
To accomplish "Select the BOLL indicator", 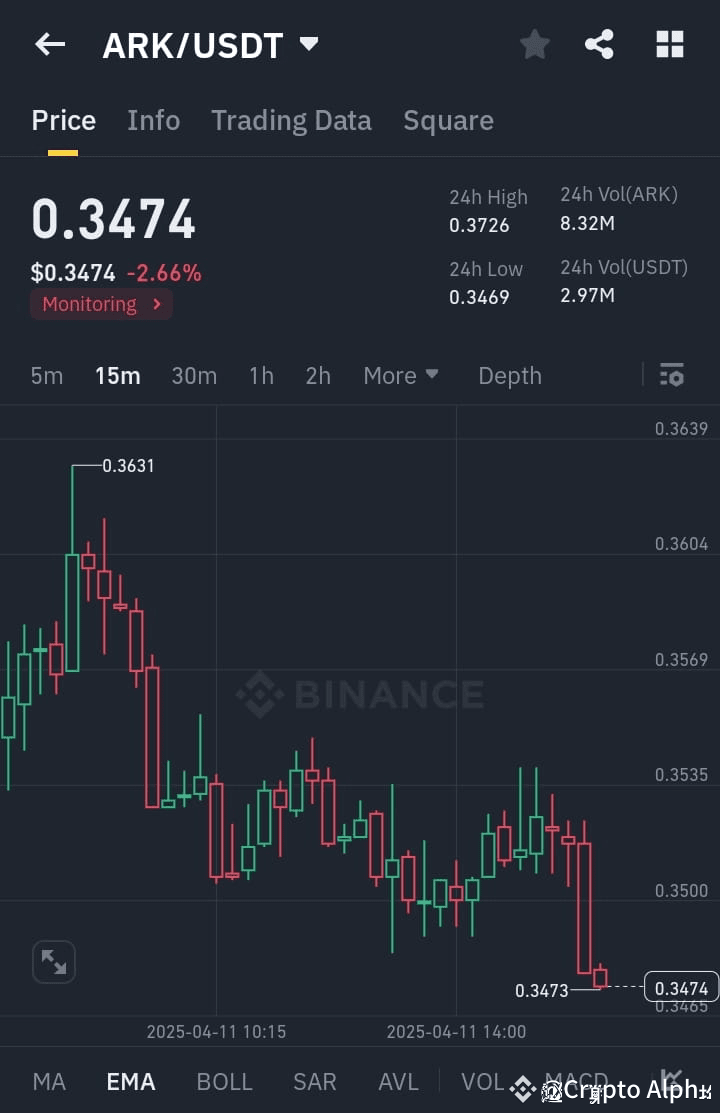I will click(x=224, y=1081).
